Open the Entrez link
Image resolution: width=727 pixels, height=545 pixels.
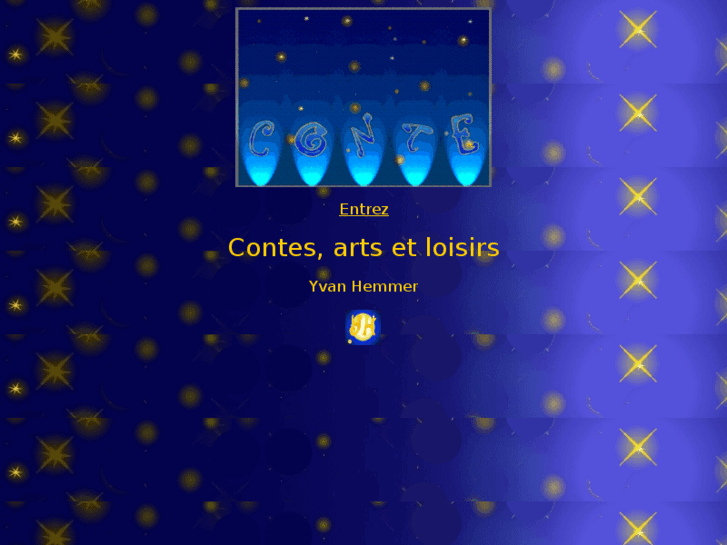(x=364, y=209)
